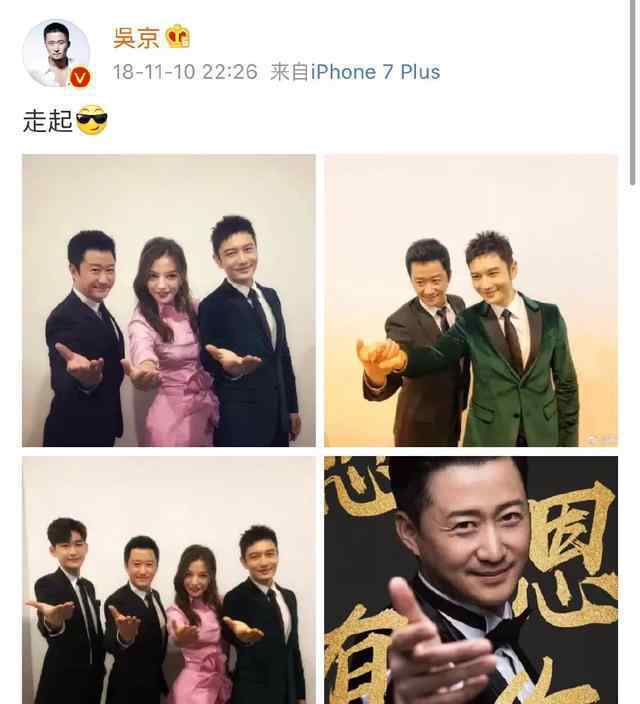
Task: Open the photo of four people posing
Action: coord(168,580)
